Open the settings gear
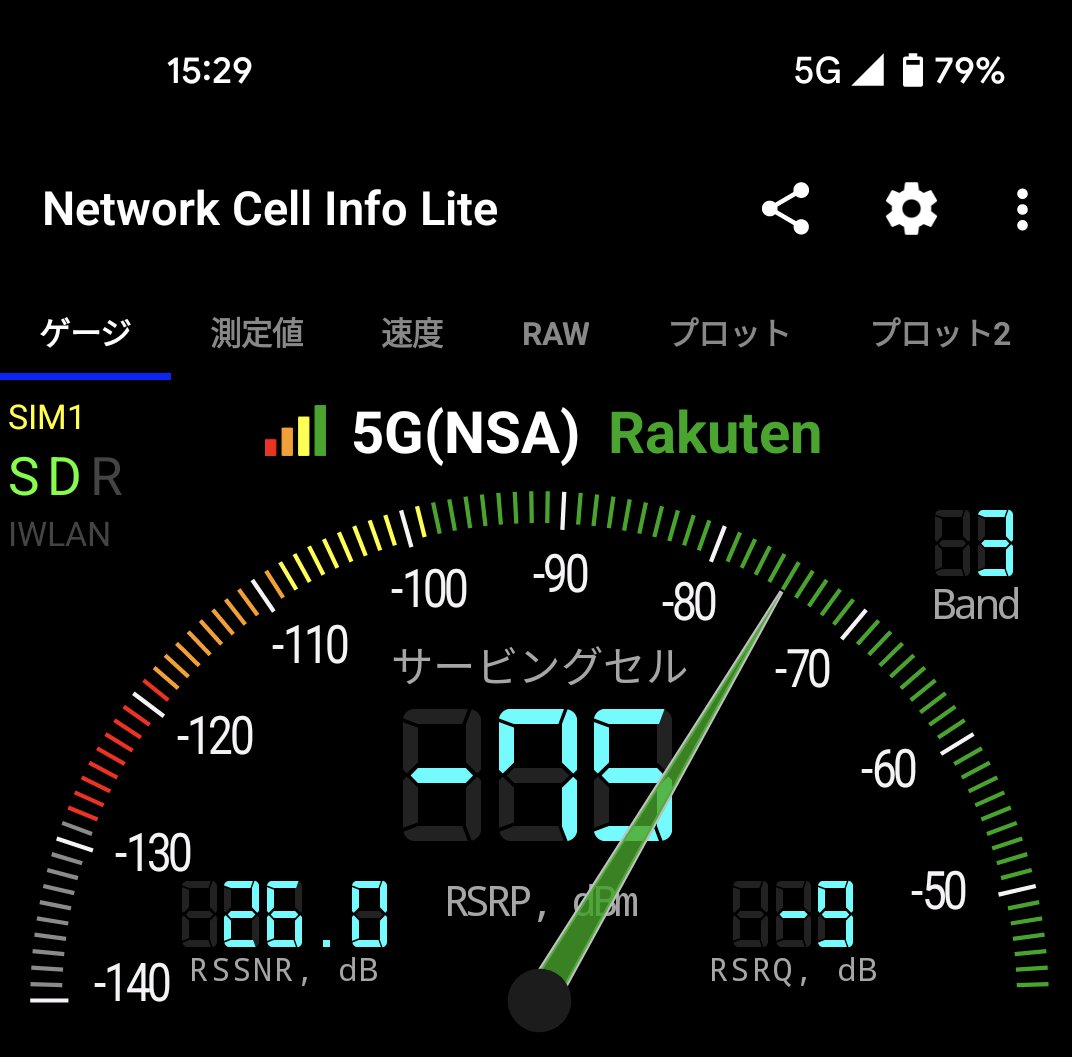1072x1057 pixels. click(911, 210)
